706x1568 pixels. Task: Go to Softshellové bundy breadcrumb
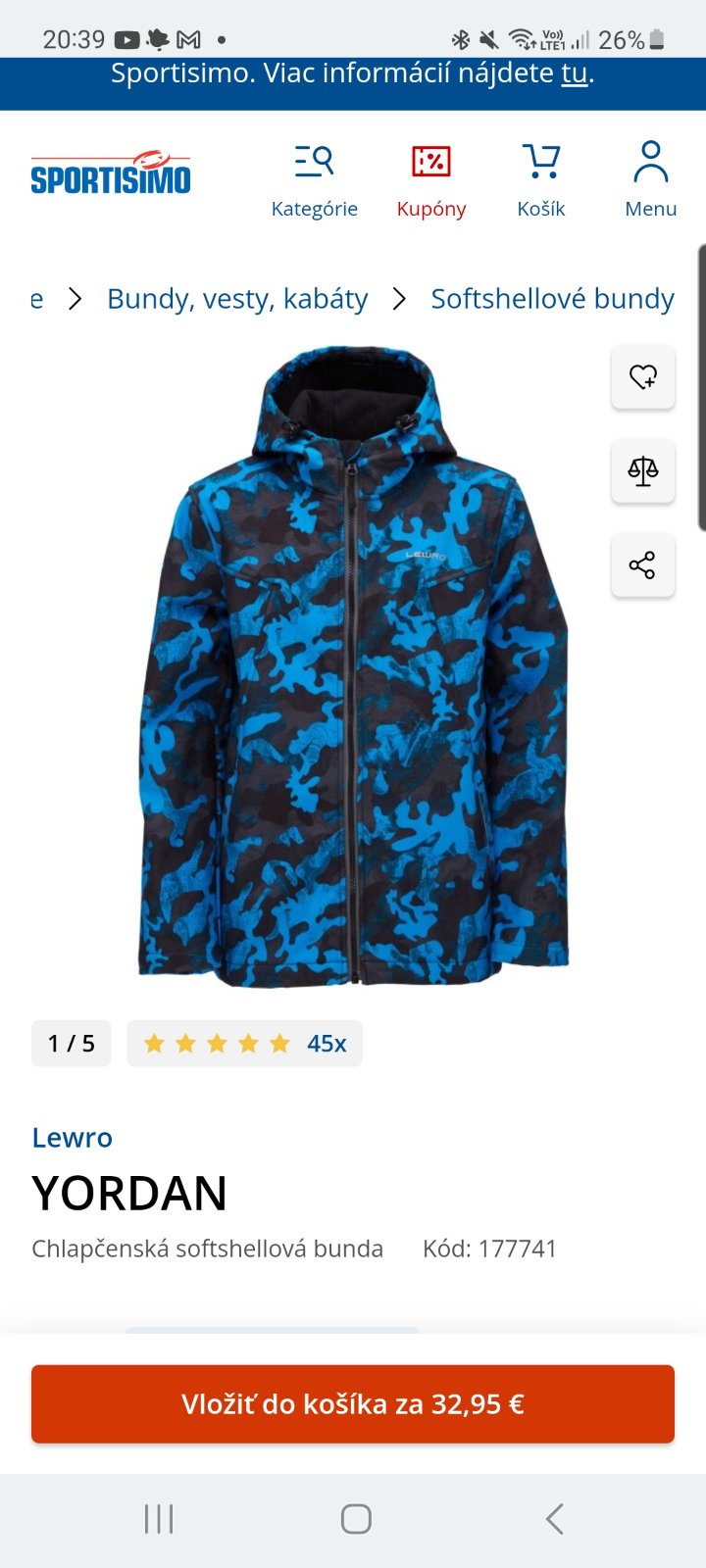click(x=552, y=299)
